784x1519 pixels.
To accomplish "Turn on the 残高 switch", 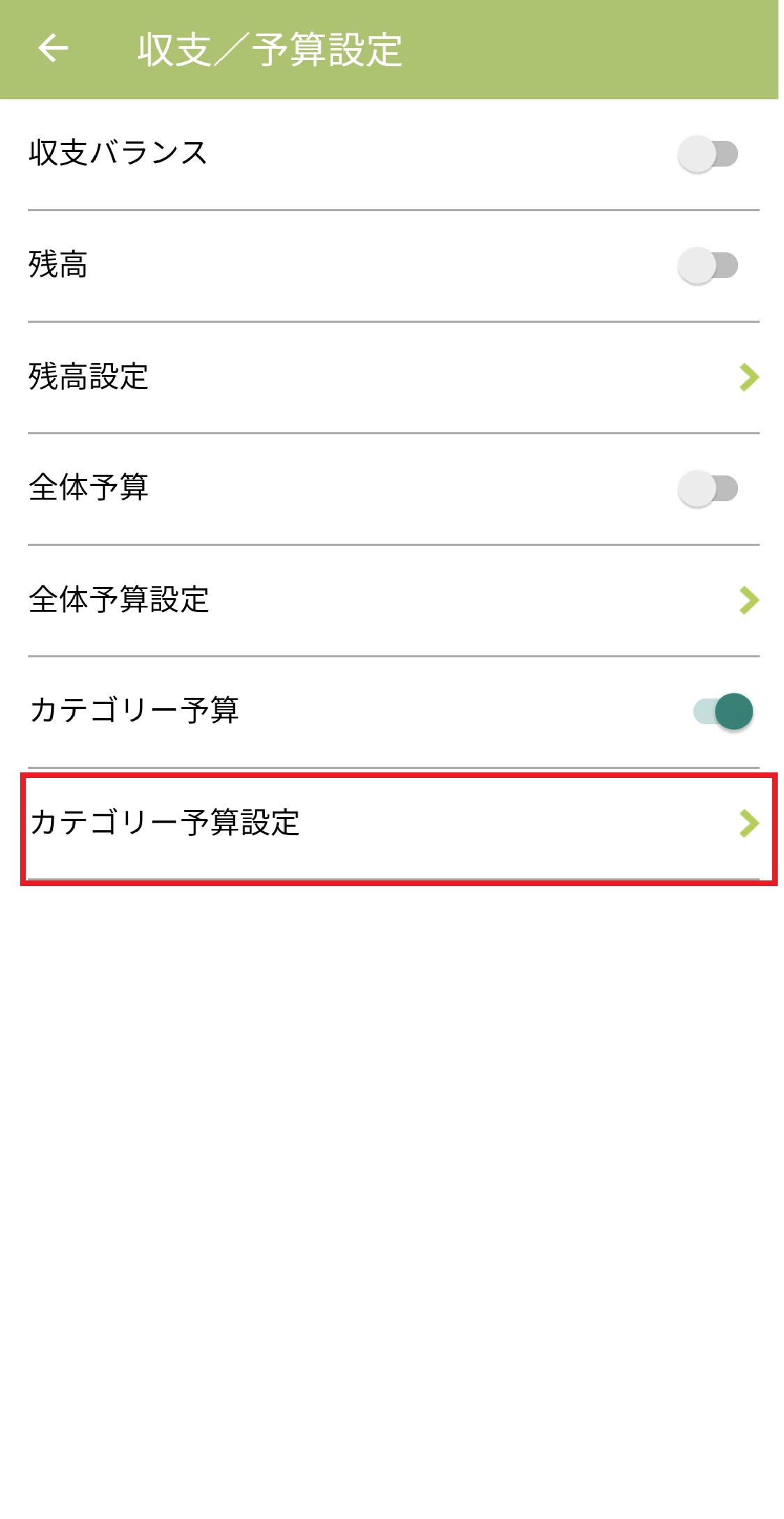I will click(x=708, y=266).
